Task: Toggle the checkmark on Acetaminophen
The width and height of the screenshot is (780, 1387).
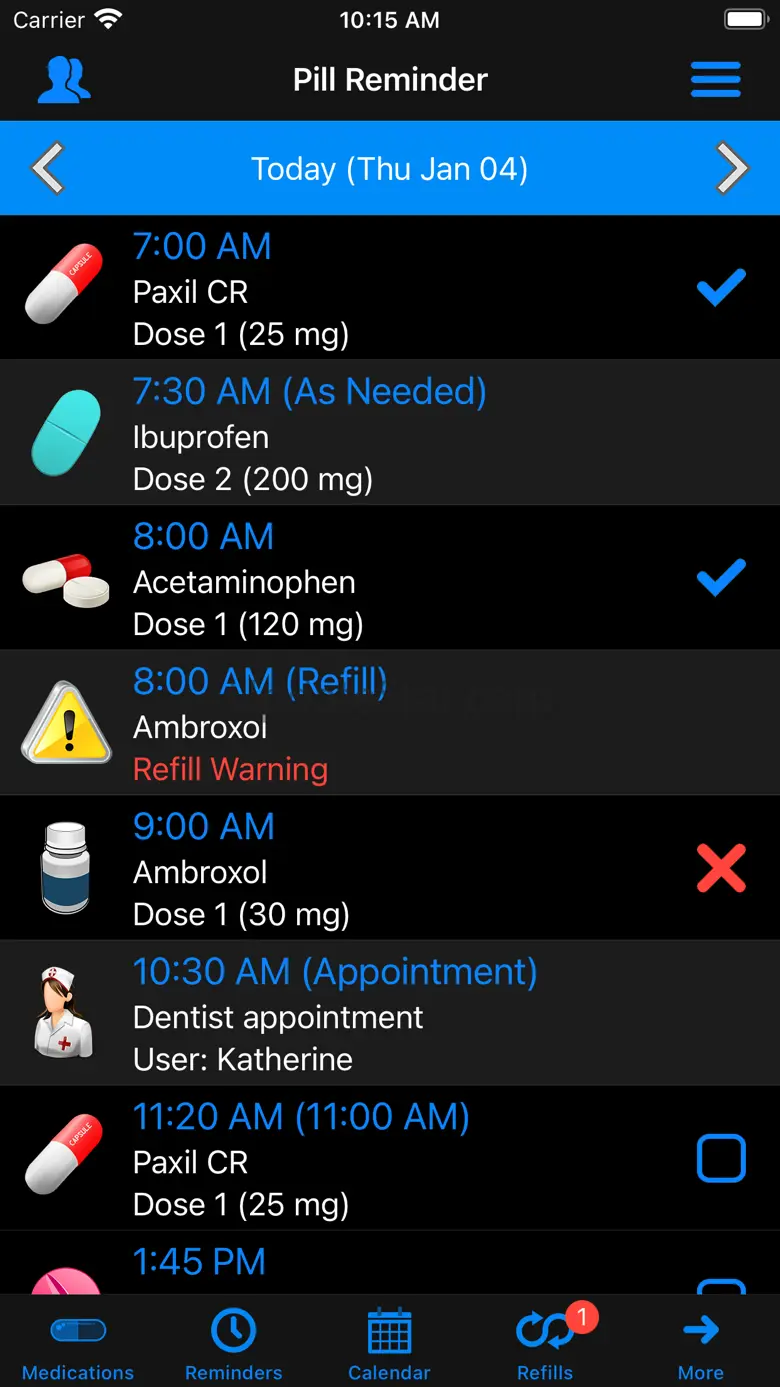Action: (721, 578)
